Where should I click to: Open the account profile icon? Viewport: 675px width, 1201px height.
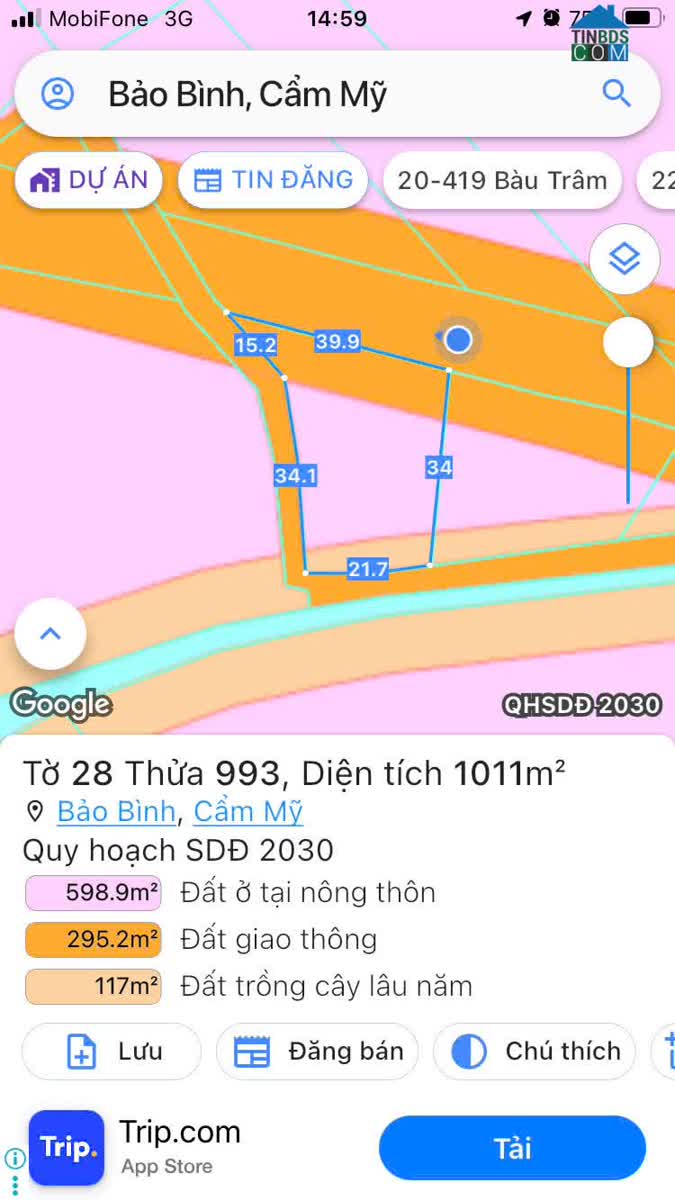[x=58, y=94]
